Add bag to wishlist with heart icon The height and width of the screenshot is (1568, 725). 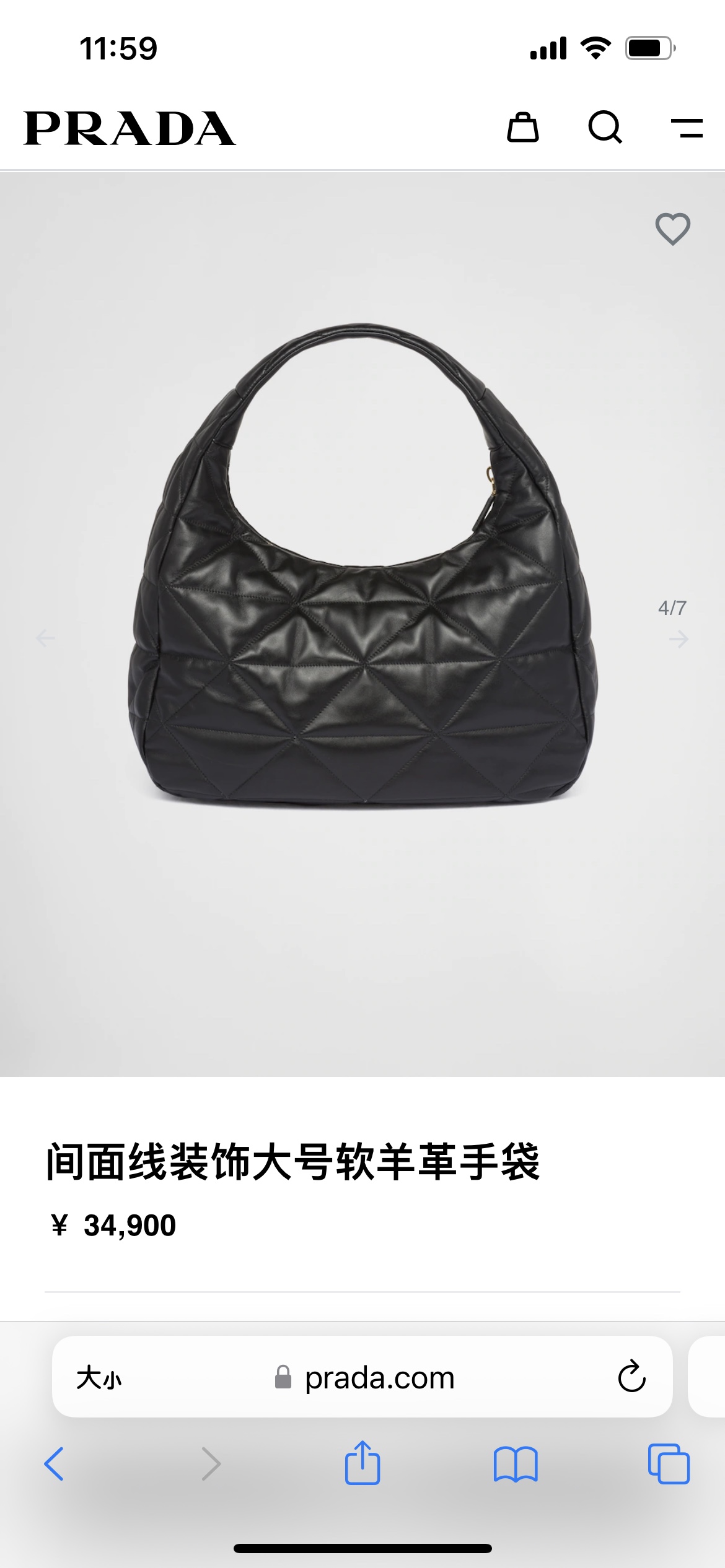673,229
